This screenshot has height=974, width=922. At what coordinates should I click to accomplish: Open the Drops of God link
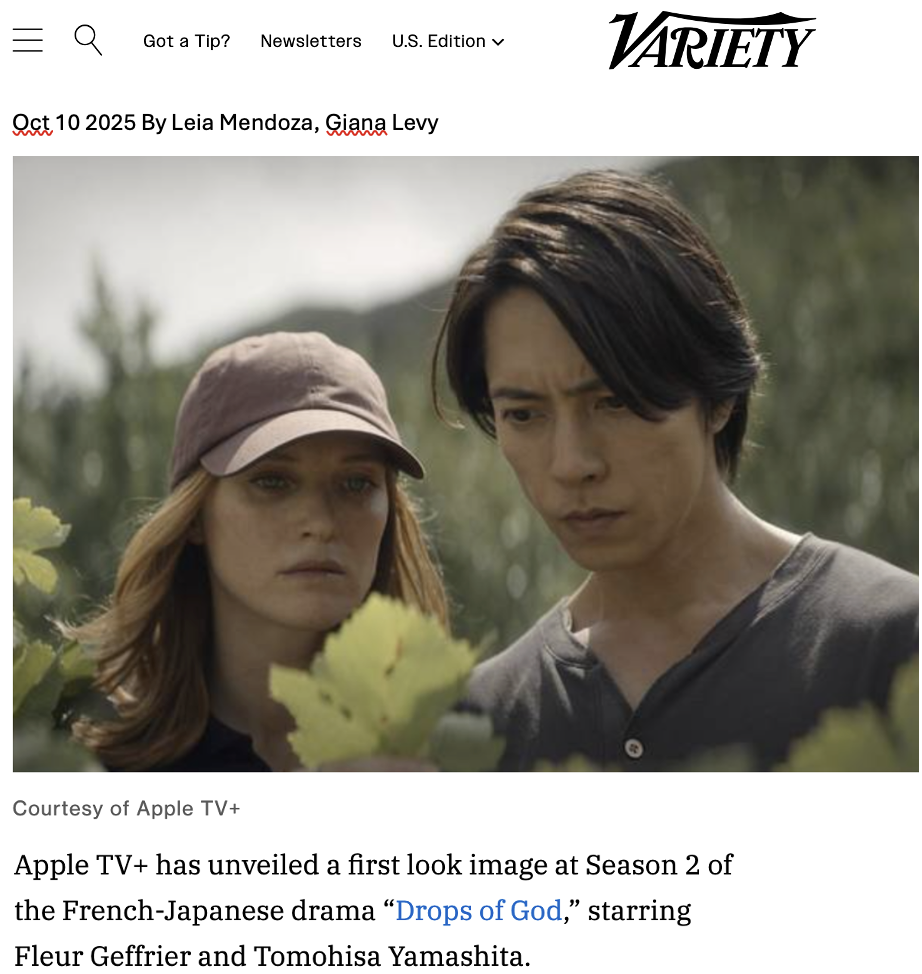pyautogui.click(x=478, y=911)
